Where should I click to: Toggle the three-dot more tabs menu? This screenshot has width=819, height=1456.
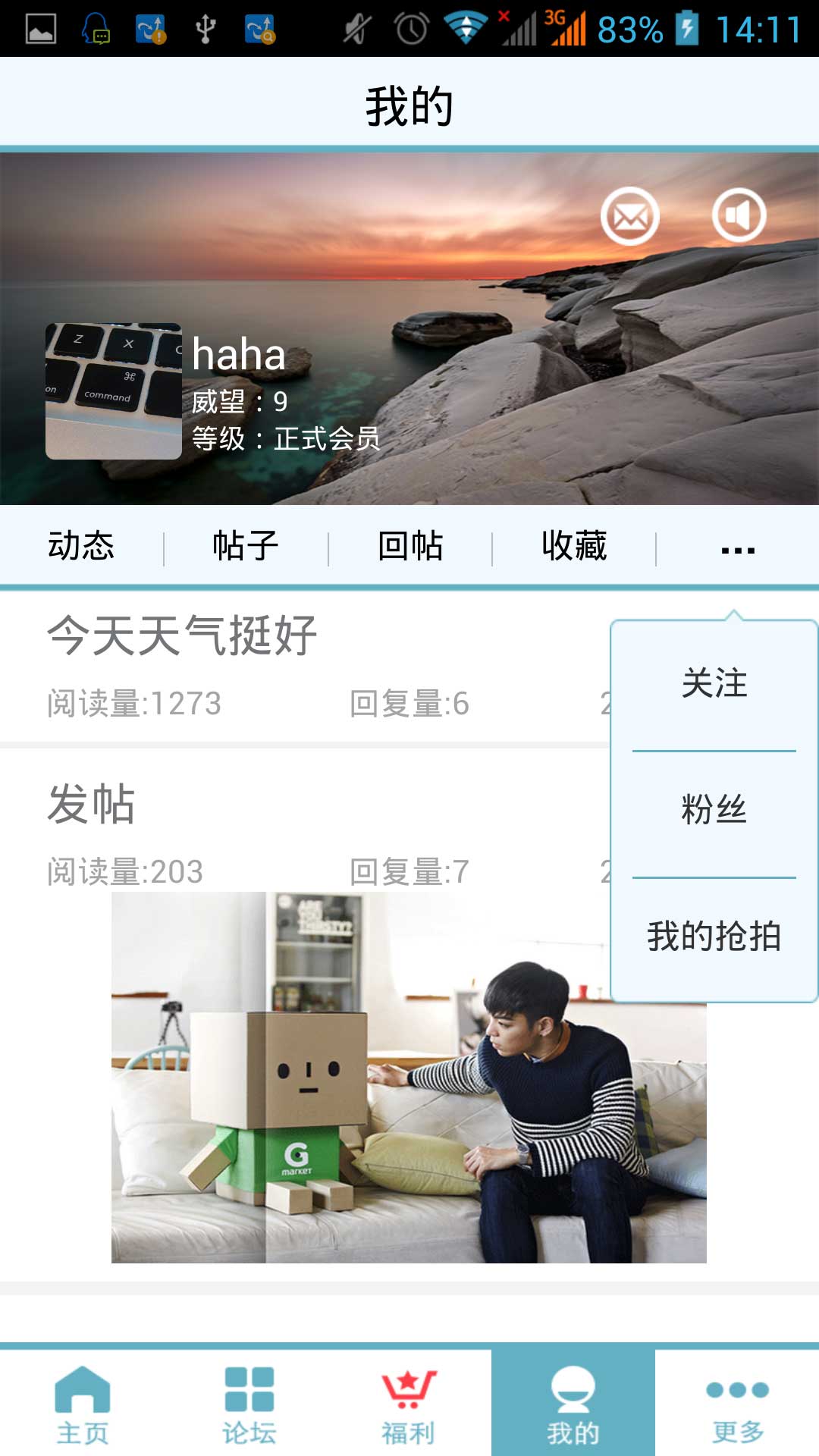[737, 549]
